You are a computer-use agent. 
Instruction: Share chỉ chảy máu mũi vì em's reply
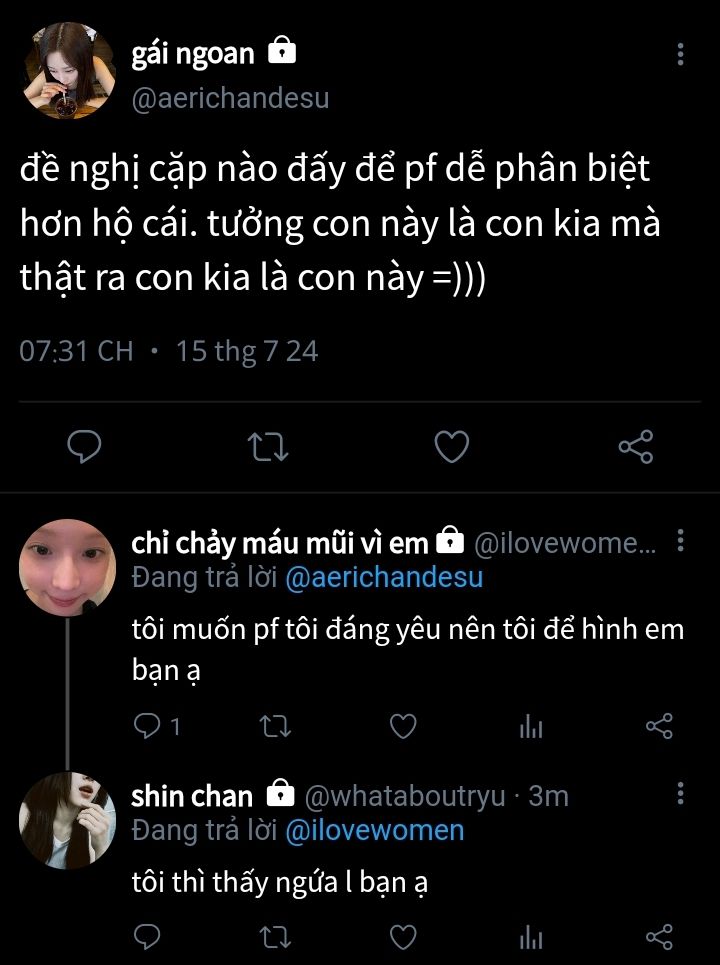click(659, 726)
